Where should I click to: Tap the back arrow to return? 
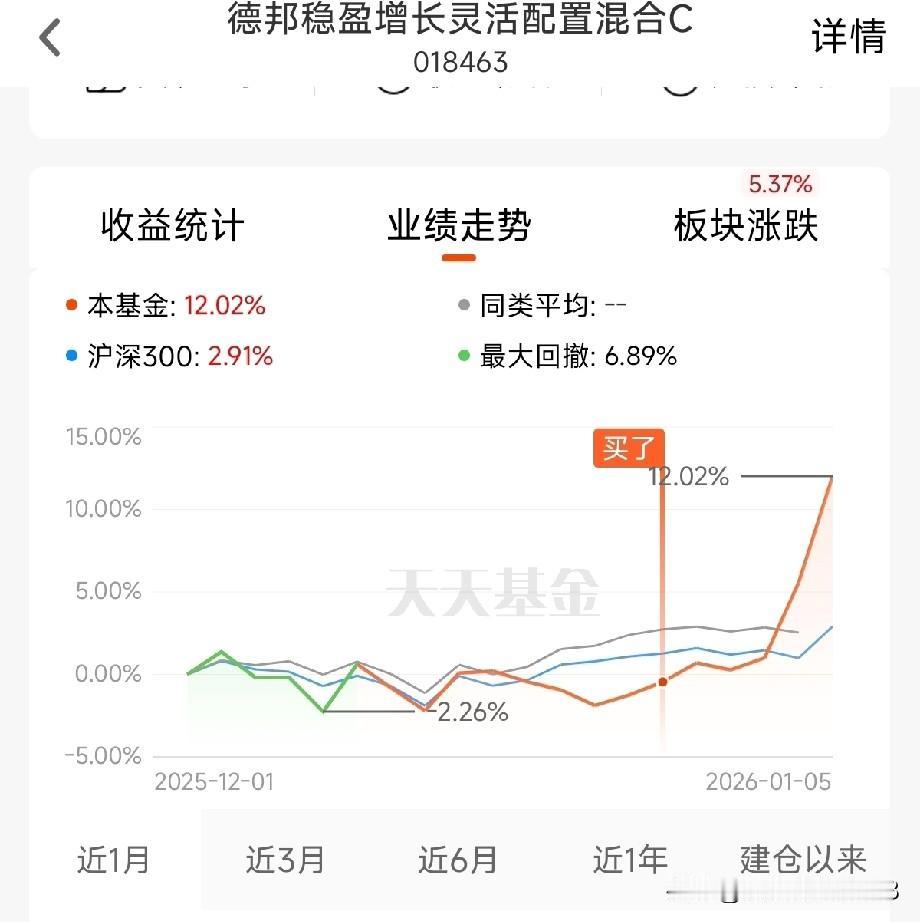48,36
